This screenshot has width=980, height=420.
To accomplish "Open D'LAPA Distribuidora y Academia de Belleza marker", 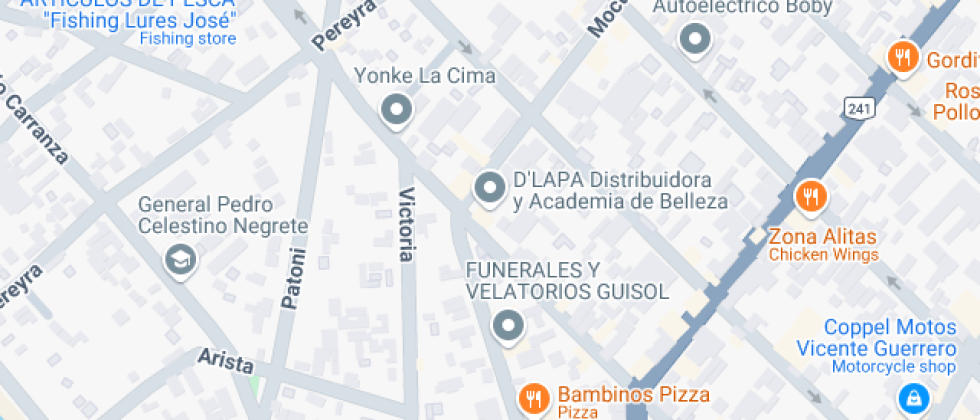I will (489, 187).
